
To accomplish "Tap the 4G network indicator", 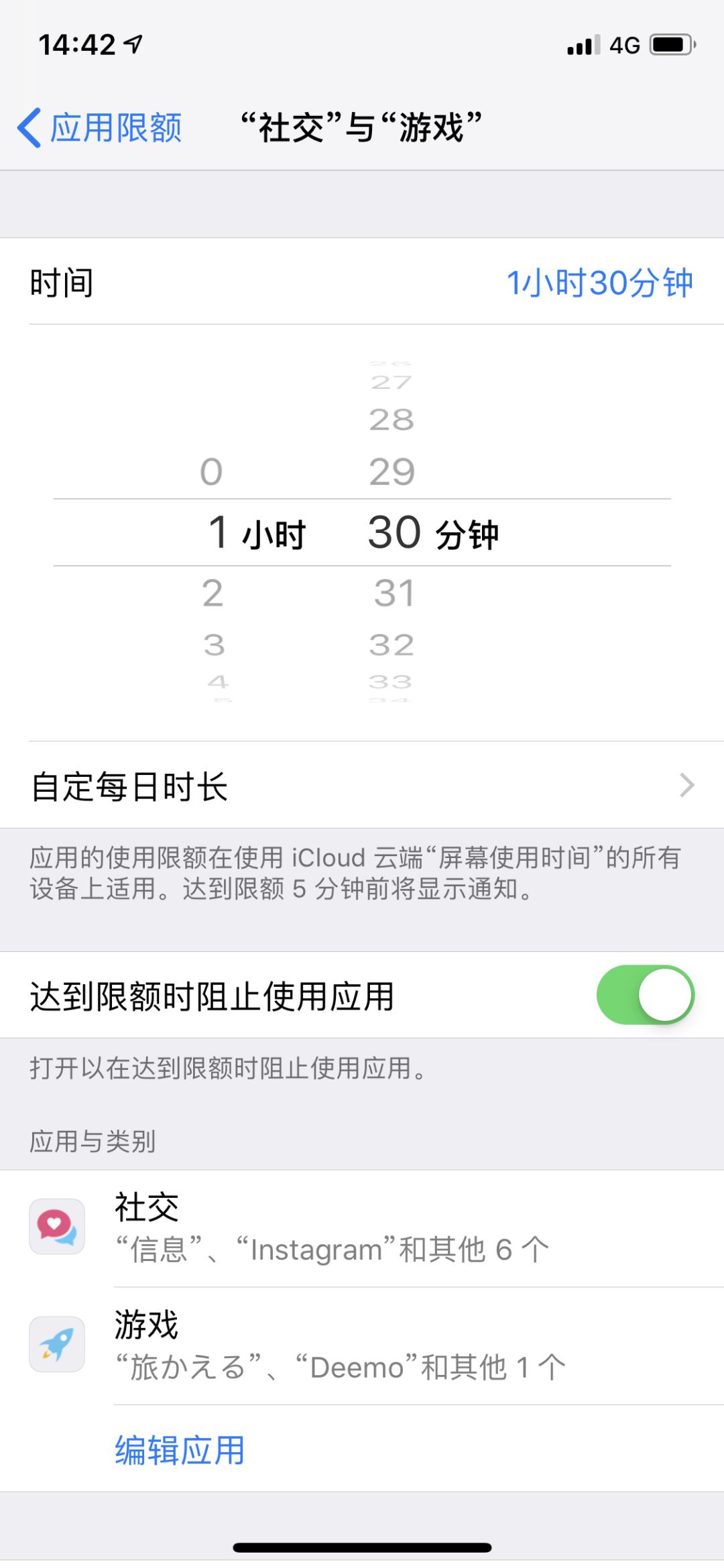I will 623,44.
